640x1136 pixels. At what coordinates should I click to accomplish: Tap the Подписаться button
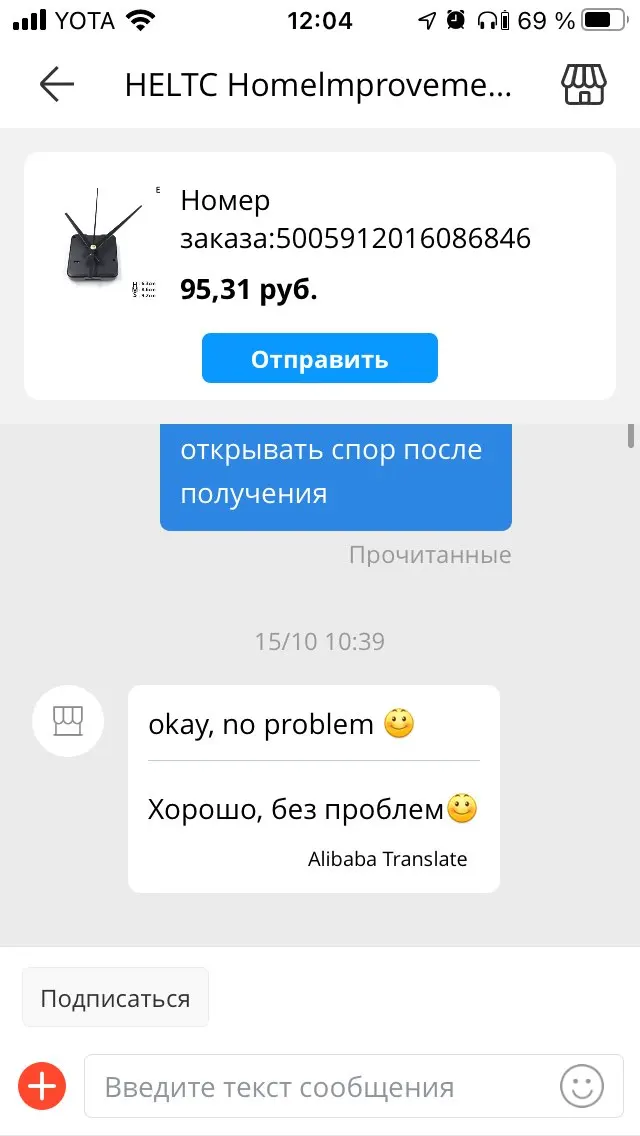click(115, 998)
